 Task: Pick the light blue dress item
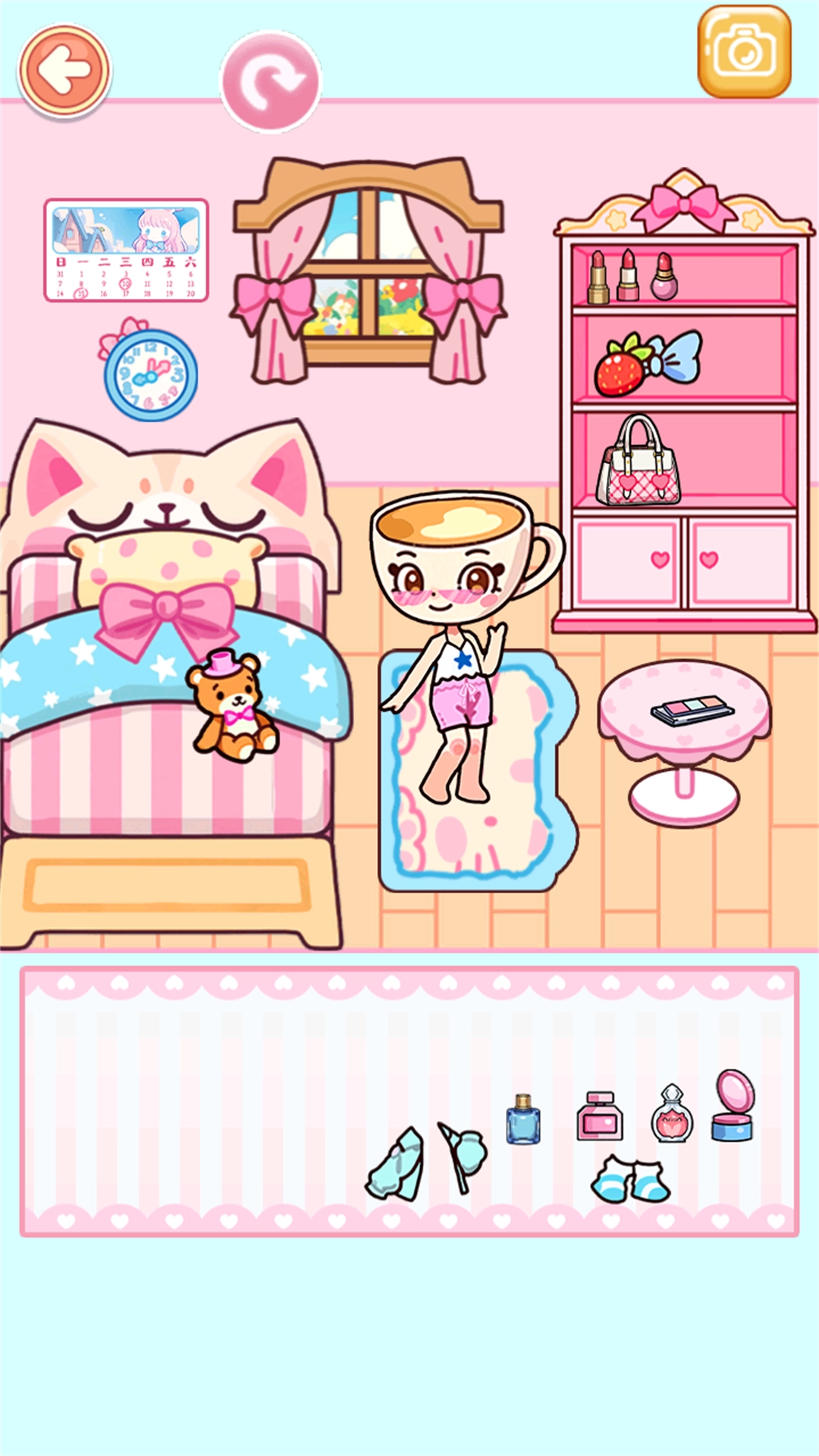(396, 1166)
